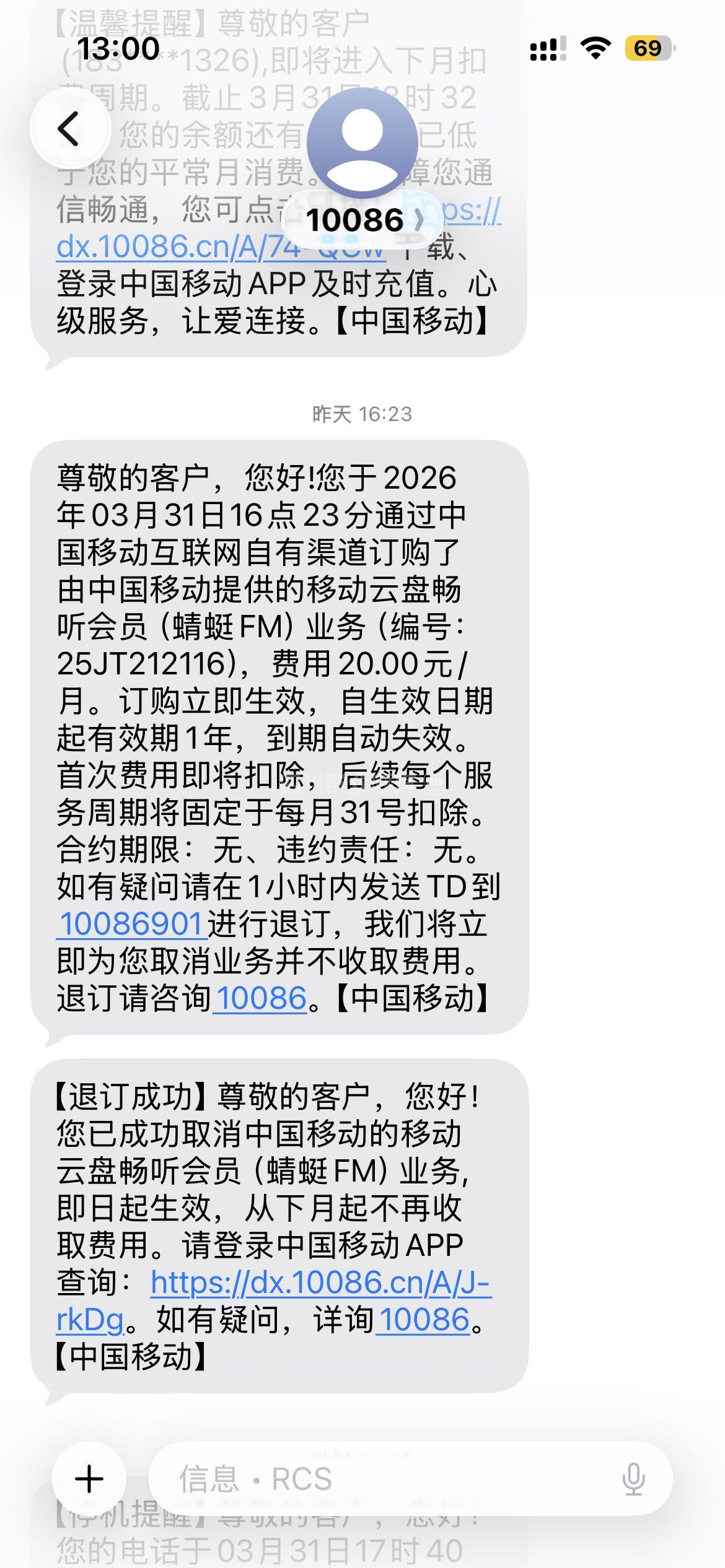The width and height of the screenshot is (725, 1568).
Task: Go back to the messages list
Action: coord(69,129)
